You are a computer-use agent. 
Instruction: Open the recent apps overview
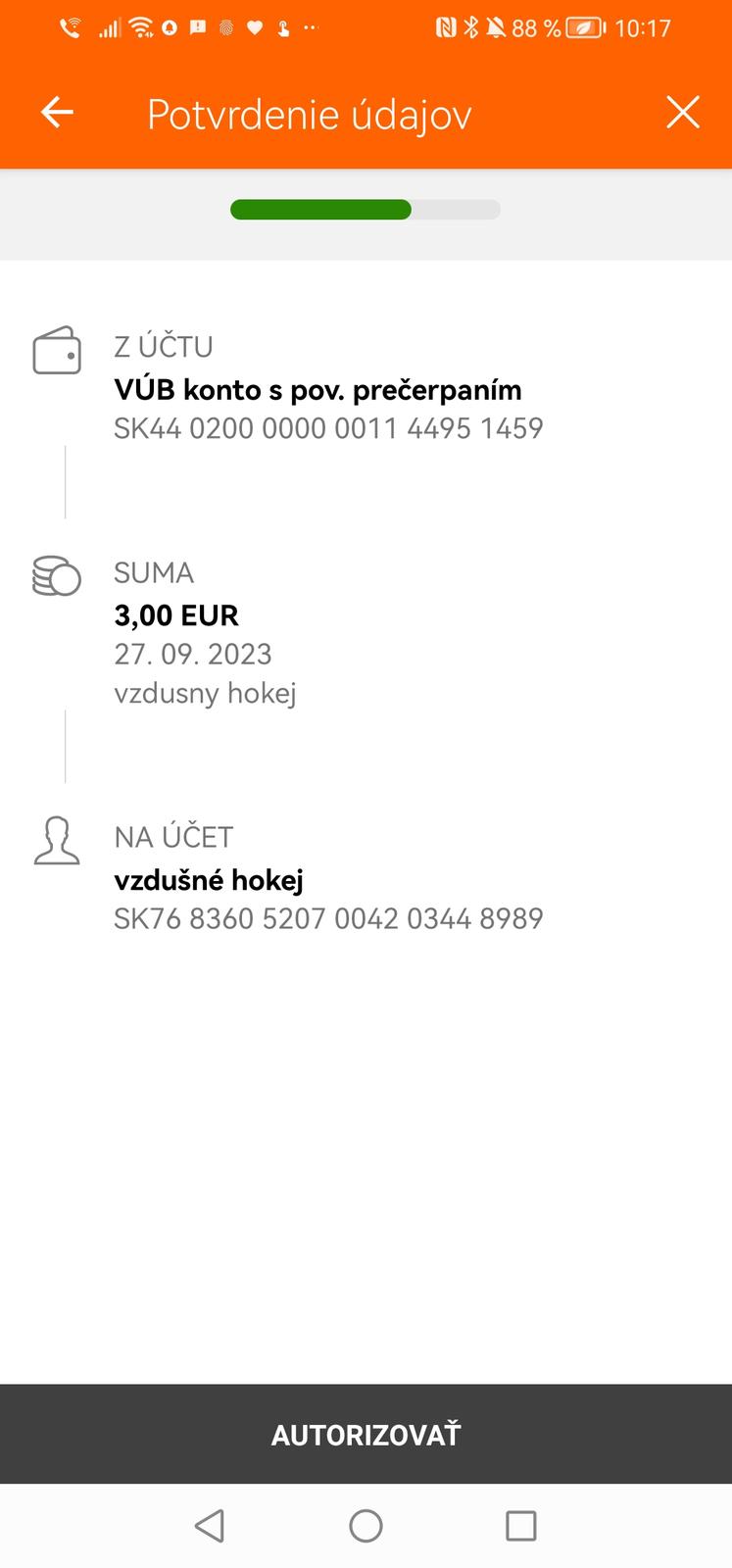point(520,1526)
